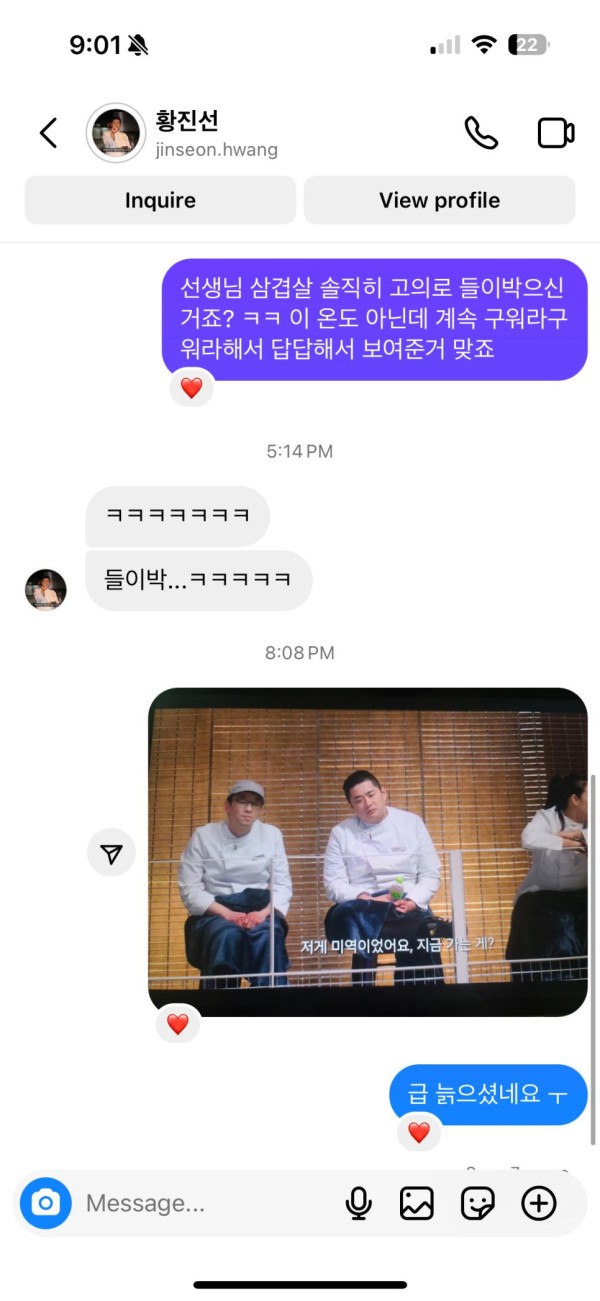
Task: Forward the shared photo using the send icon
Action: (x=111, y=853)
